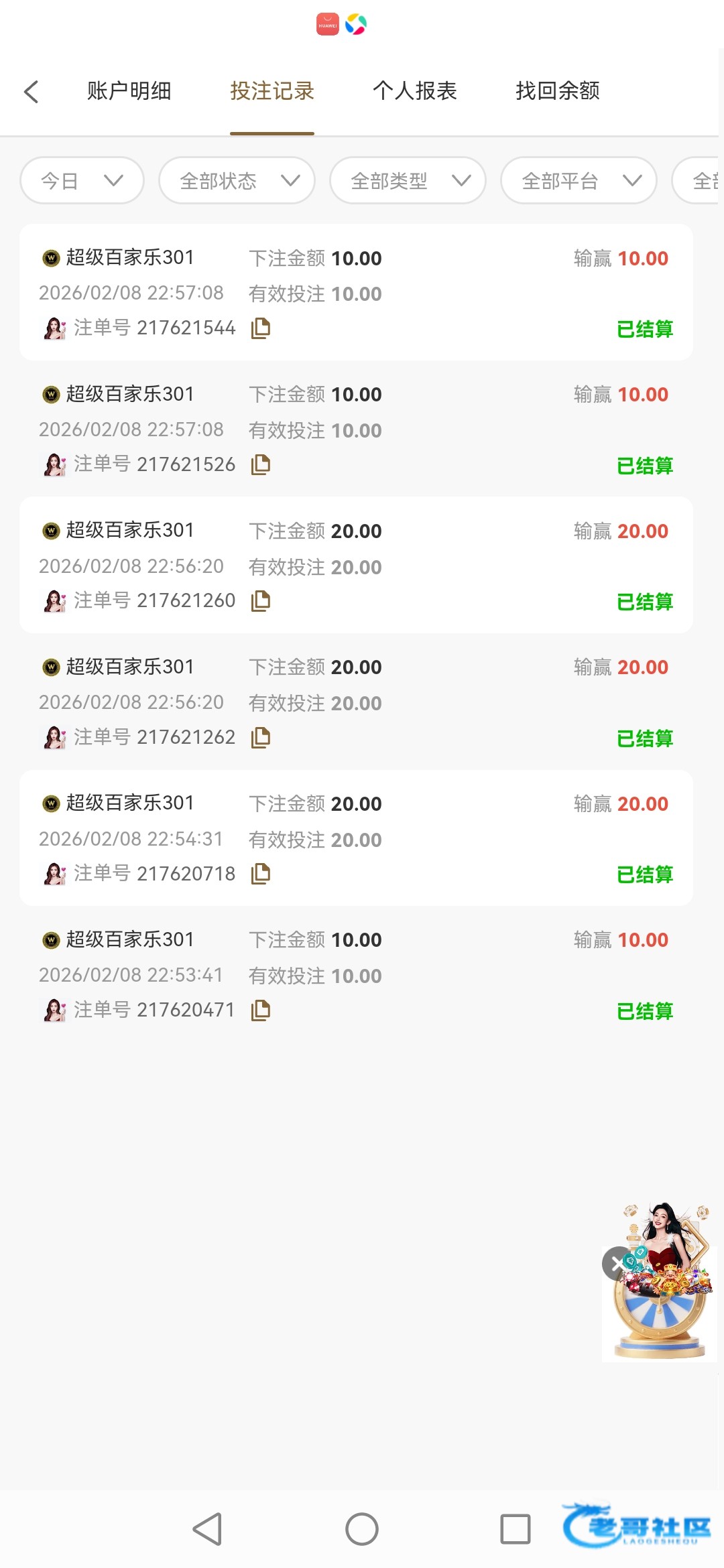The image size is (724, 1568).
Task: Tap the system home button
Action: tap(362, 1529)
